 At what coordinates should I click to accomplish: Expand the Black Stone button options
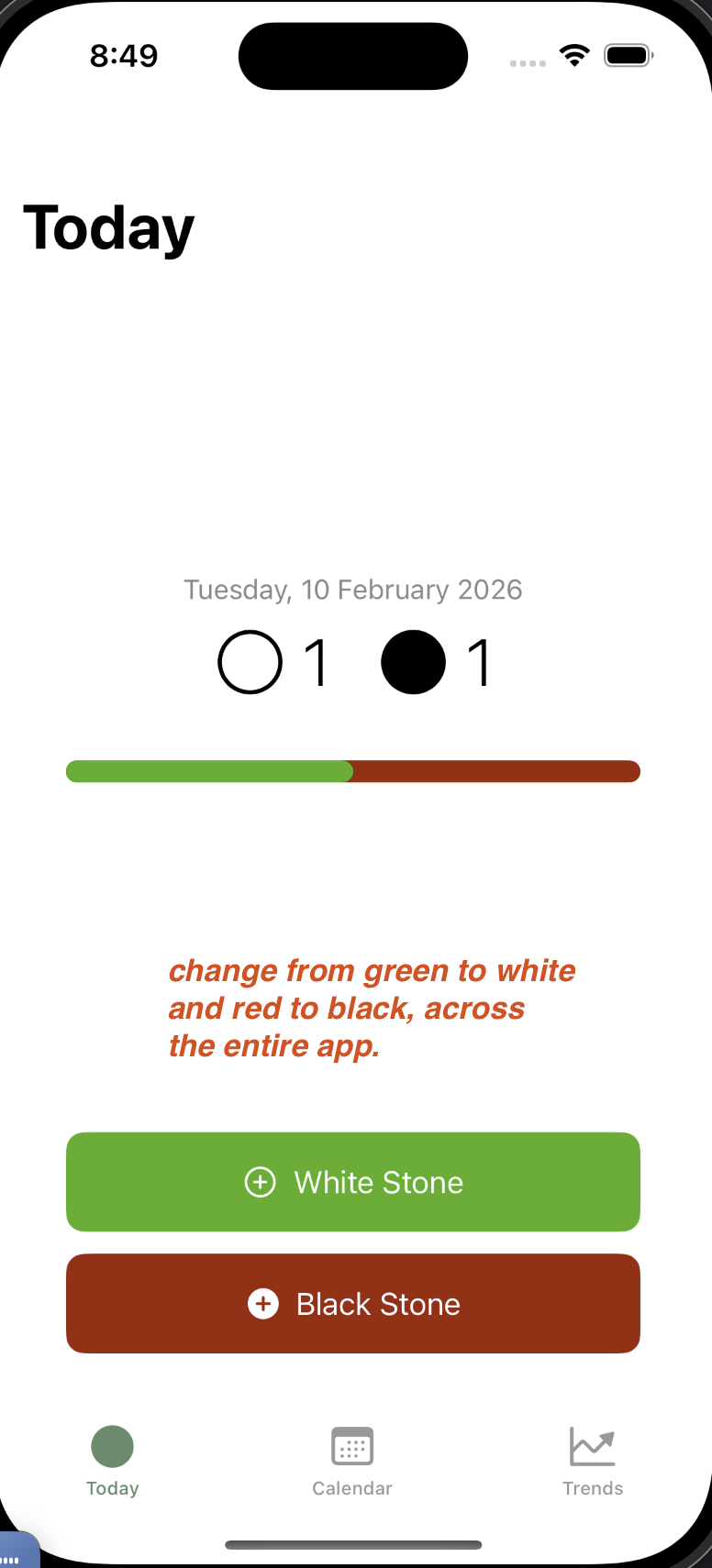pyautogui.click(x=352, y=1303)
